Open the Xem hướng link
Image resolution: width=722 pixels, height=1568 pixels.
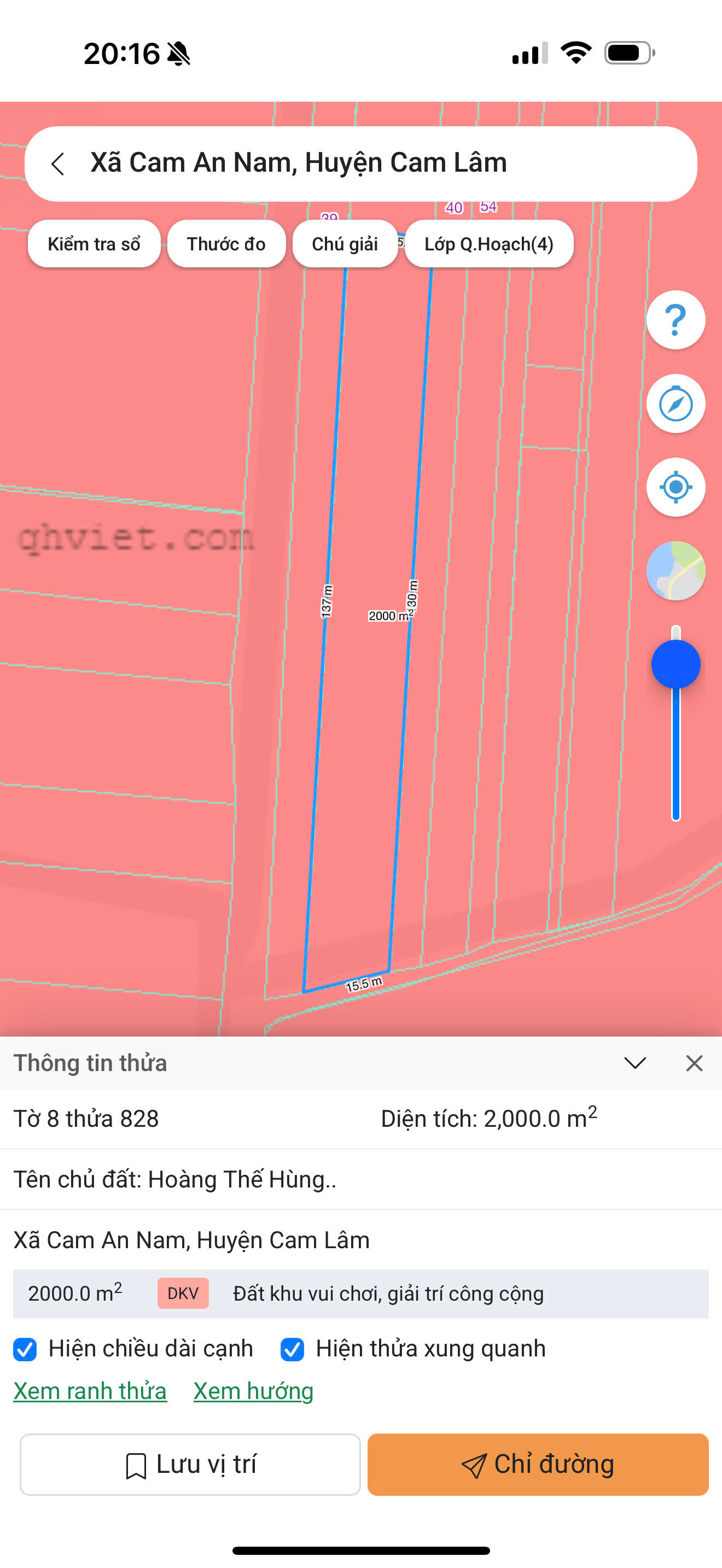click(x=253, y=1391)
